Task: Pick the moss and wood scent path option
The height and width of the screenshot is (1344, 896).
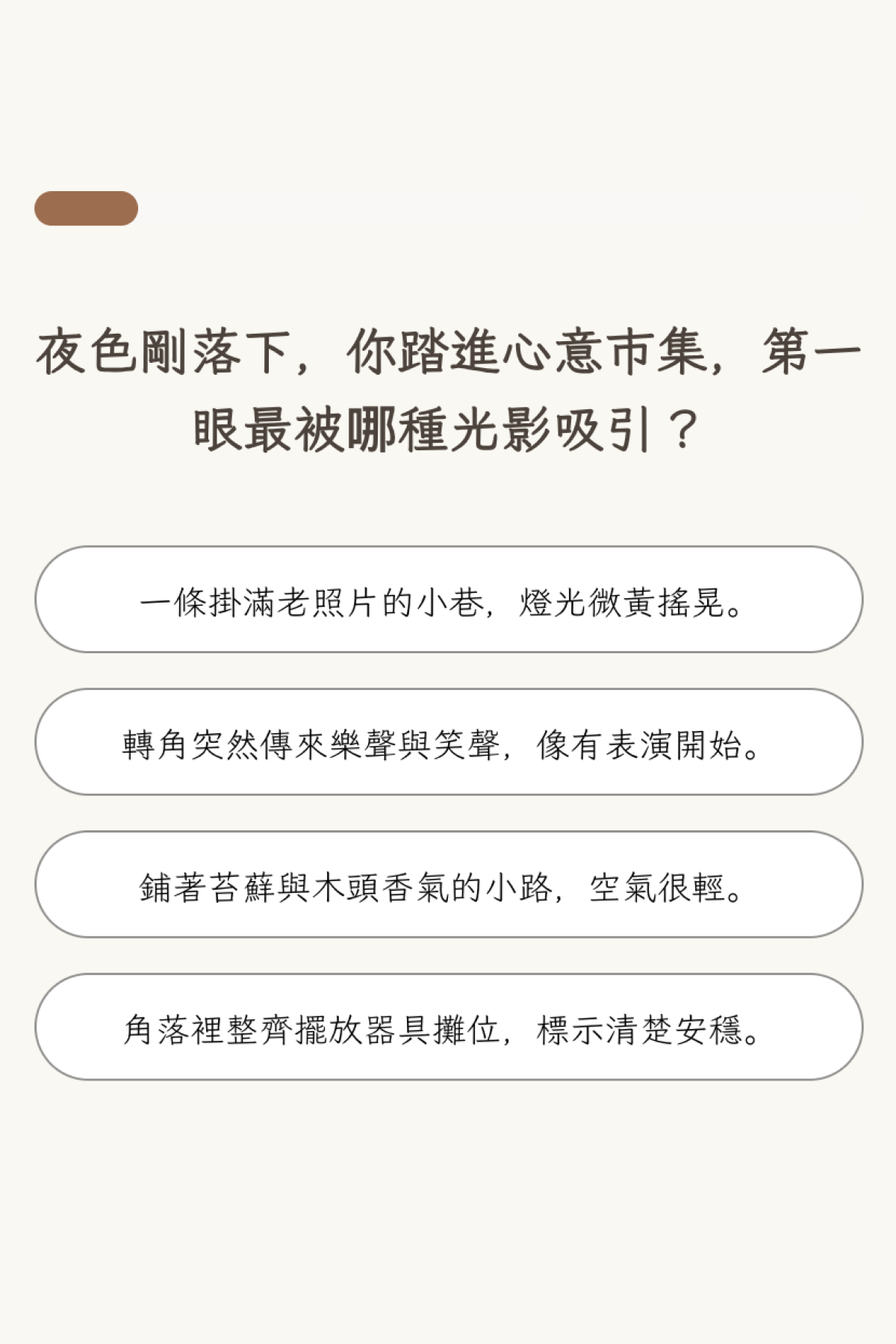Action: point(448,885)
